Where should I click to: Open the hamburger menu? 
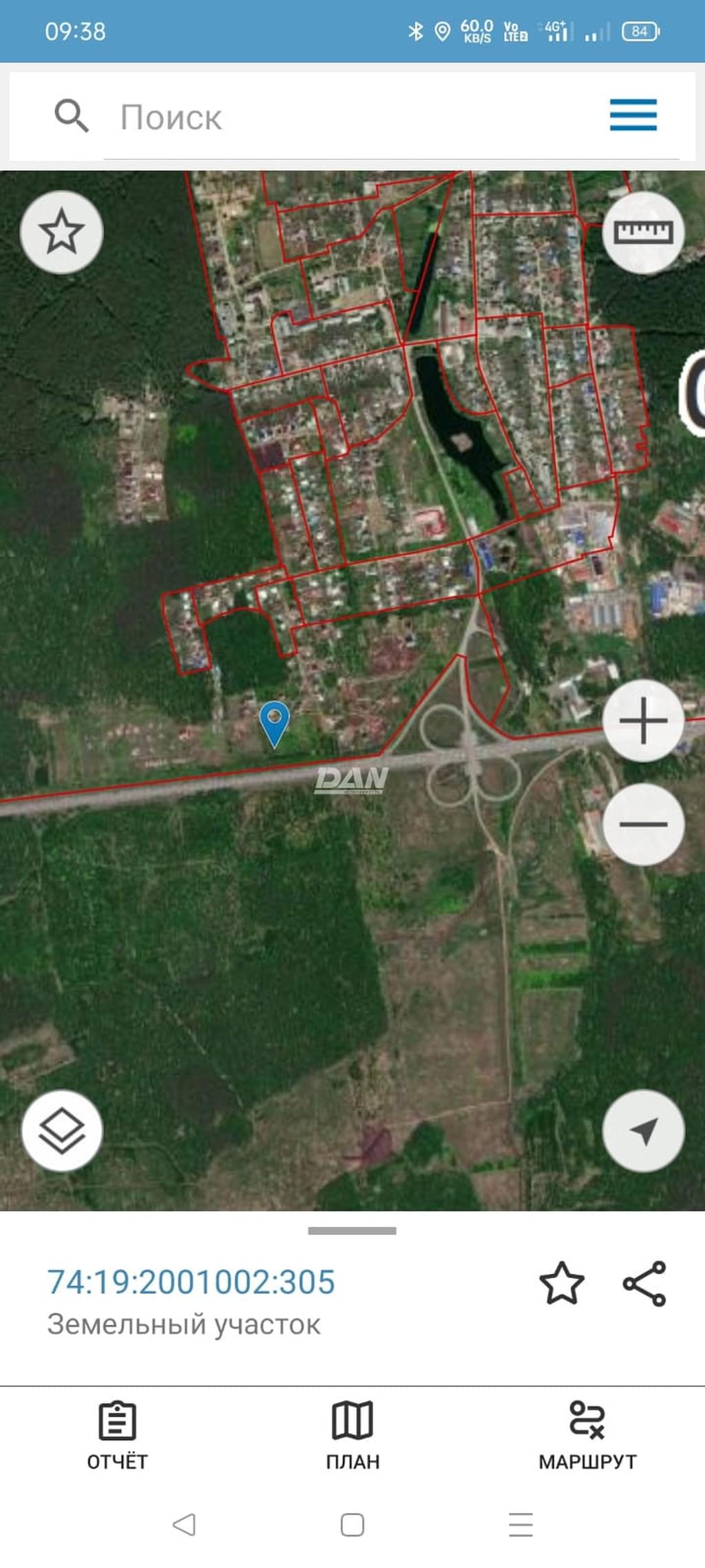coord(633,115)
